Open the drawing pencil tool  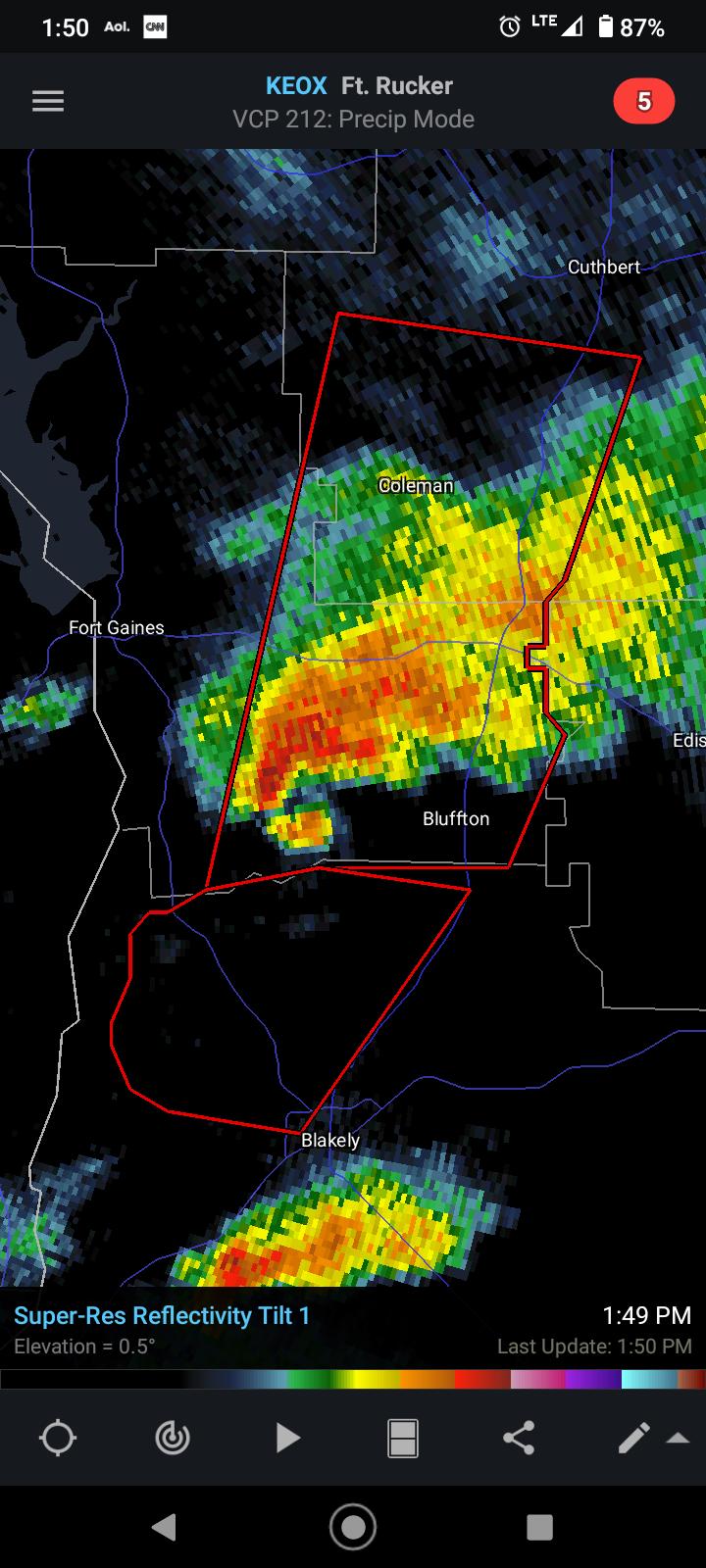click(x=633, y=1439)
